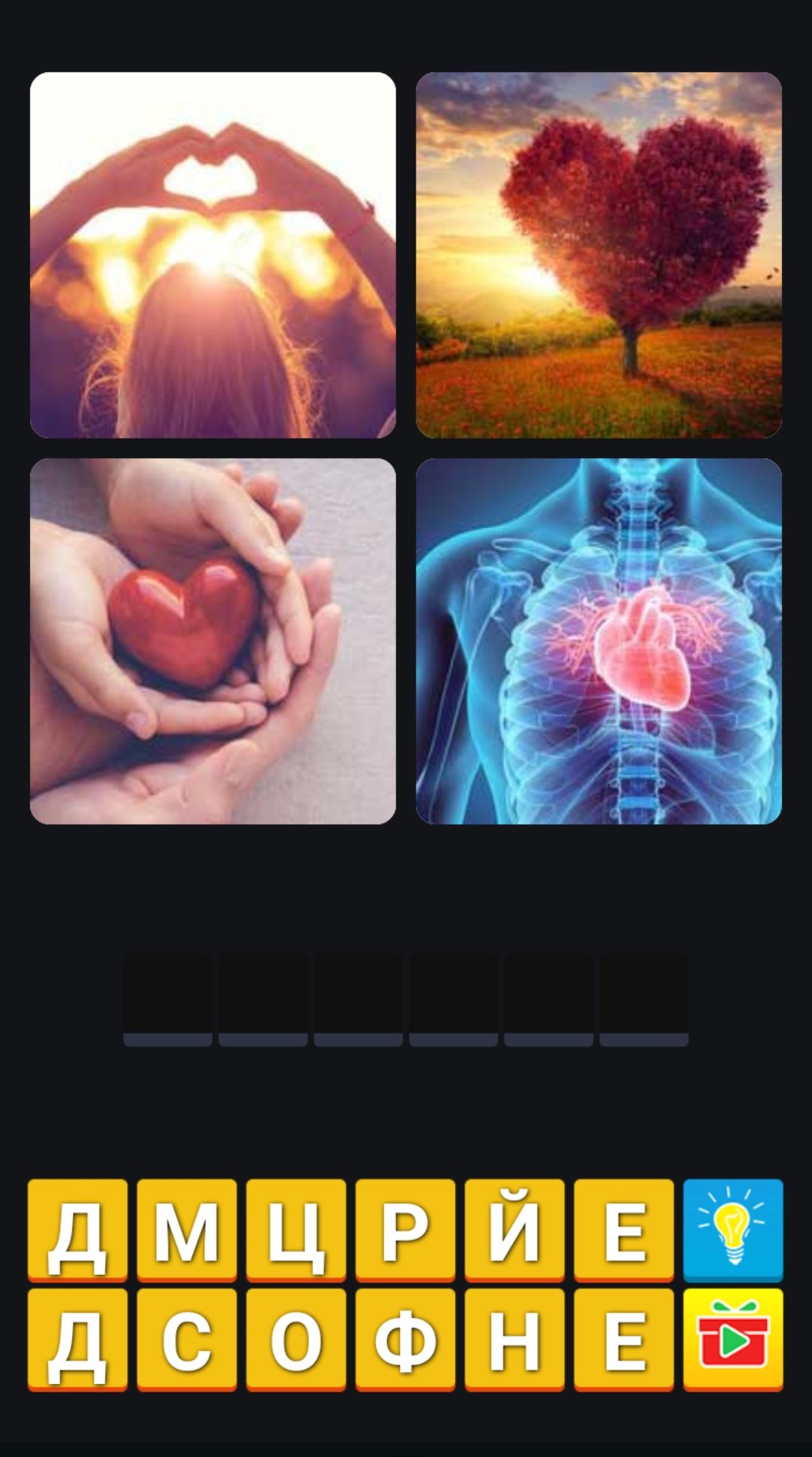
Task: Enlarge the x-ray anatomical heart picture
Action: 598,641
